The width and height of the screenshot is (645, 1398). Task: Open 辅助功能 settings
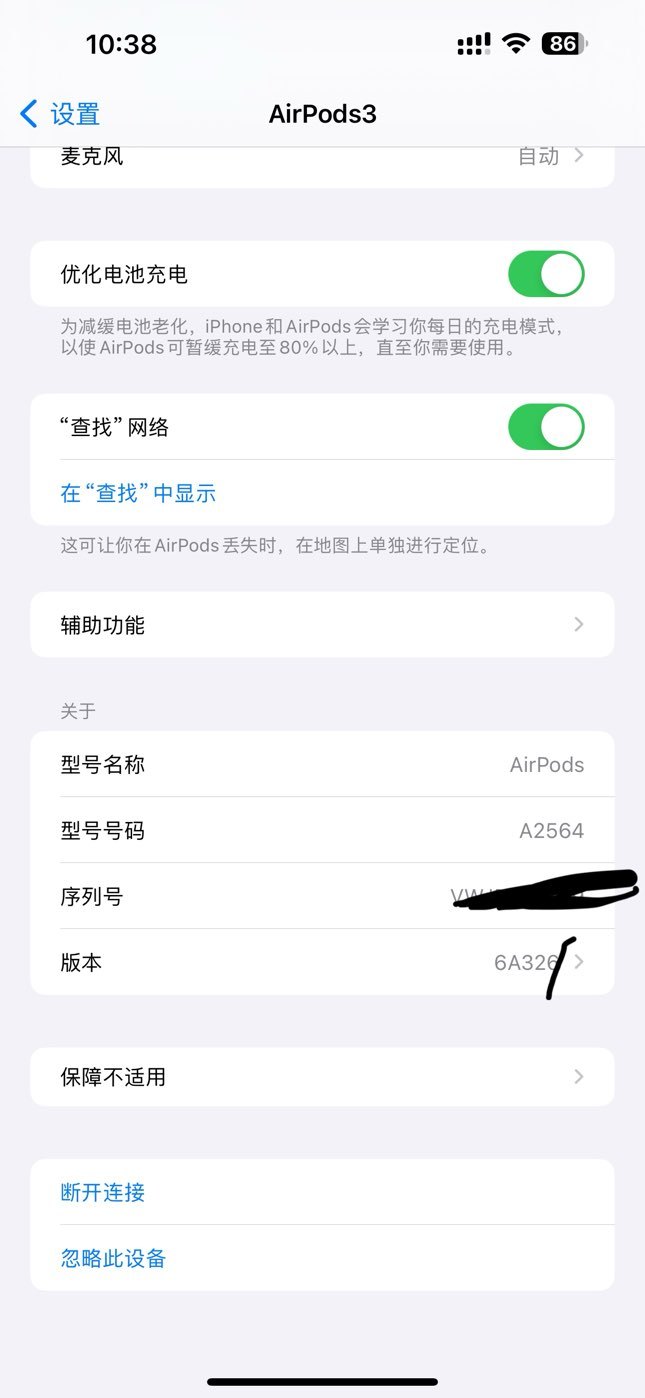[322, 625]
